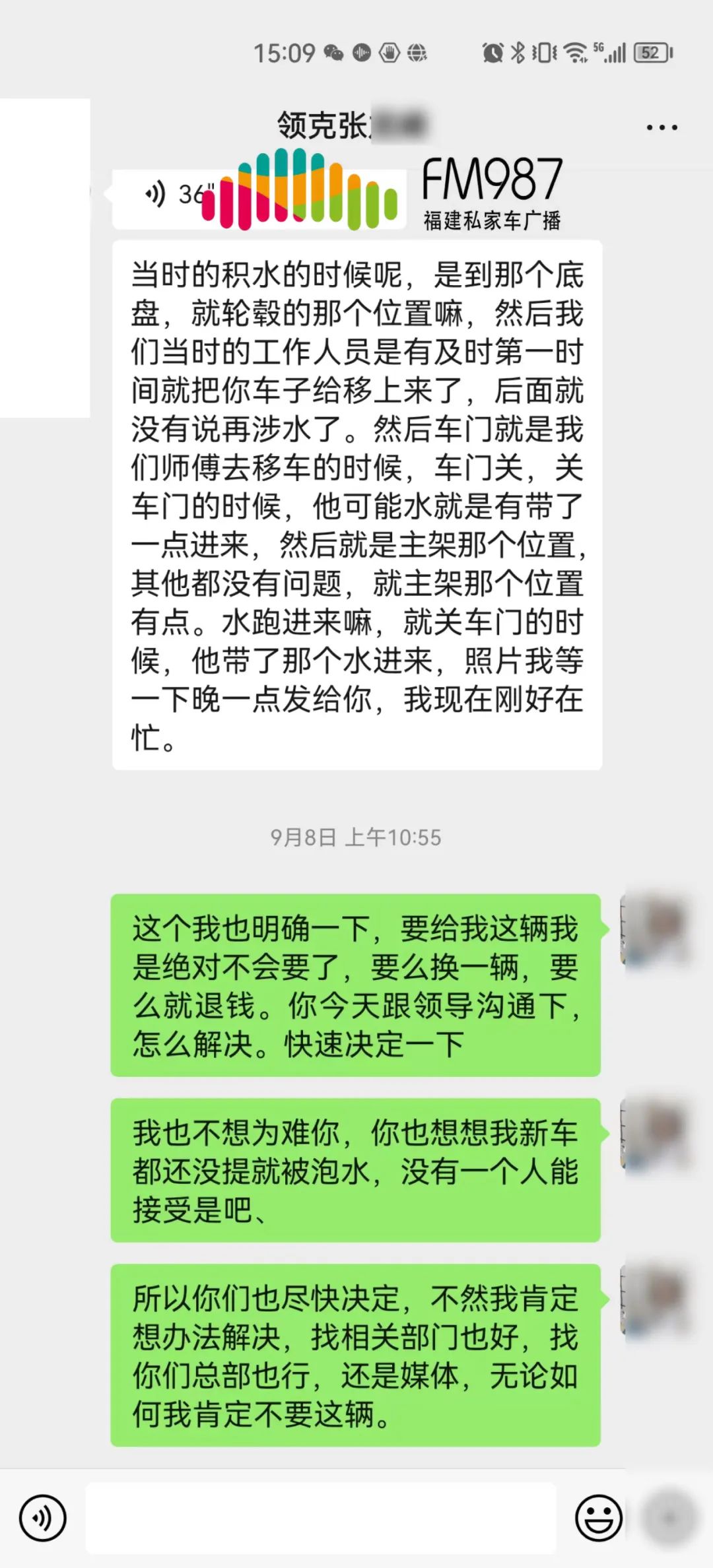The height and width of the screenshot is (1568, 713).
Task: Open the chat overflow menu
Action: point(662,127)
